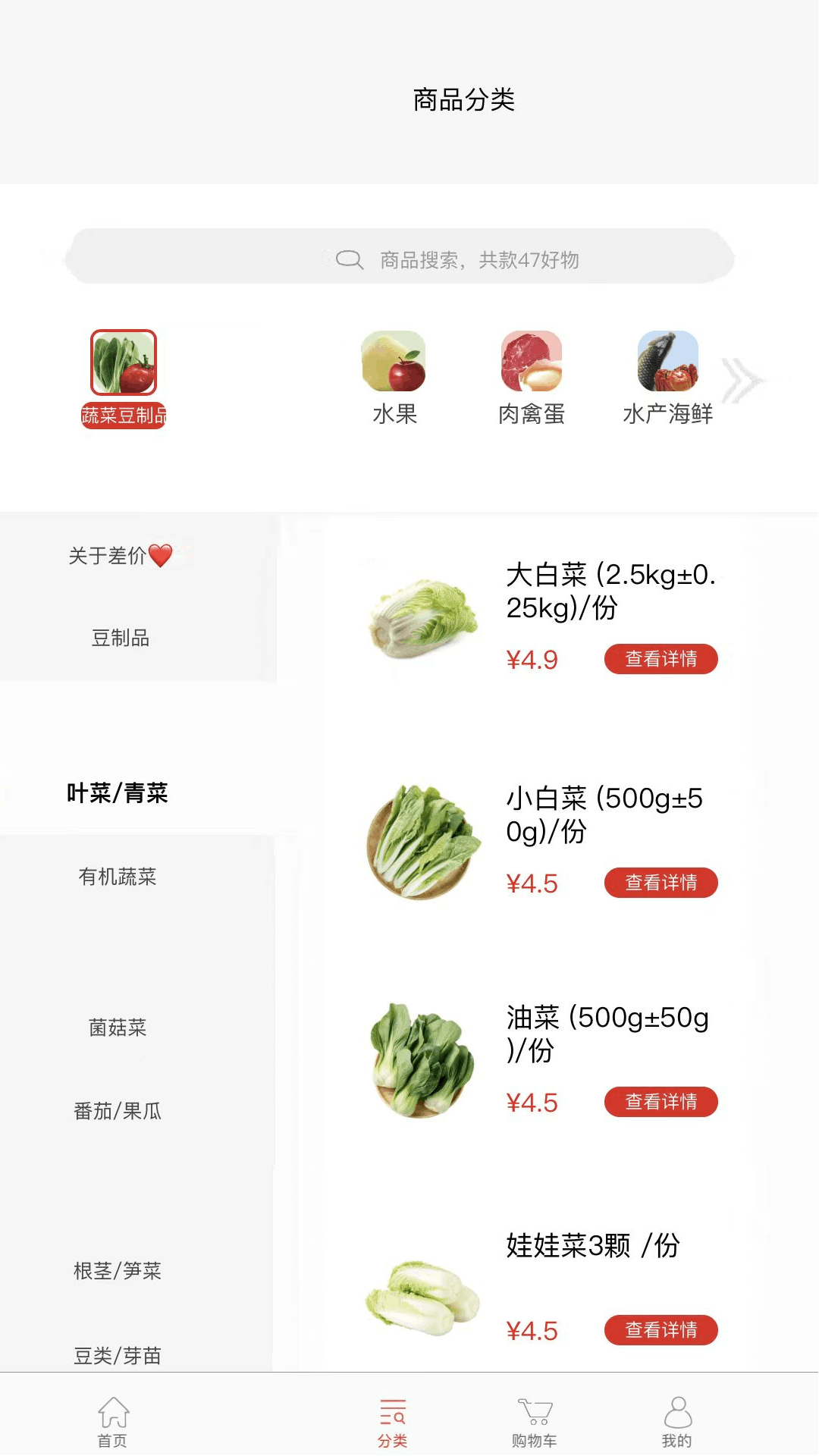Switch to 豆制品 subcategory
Screen dimensions: 819x1456
pos(120,638)
